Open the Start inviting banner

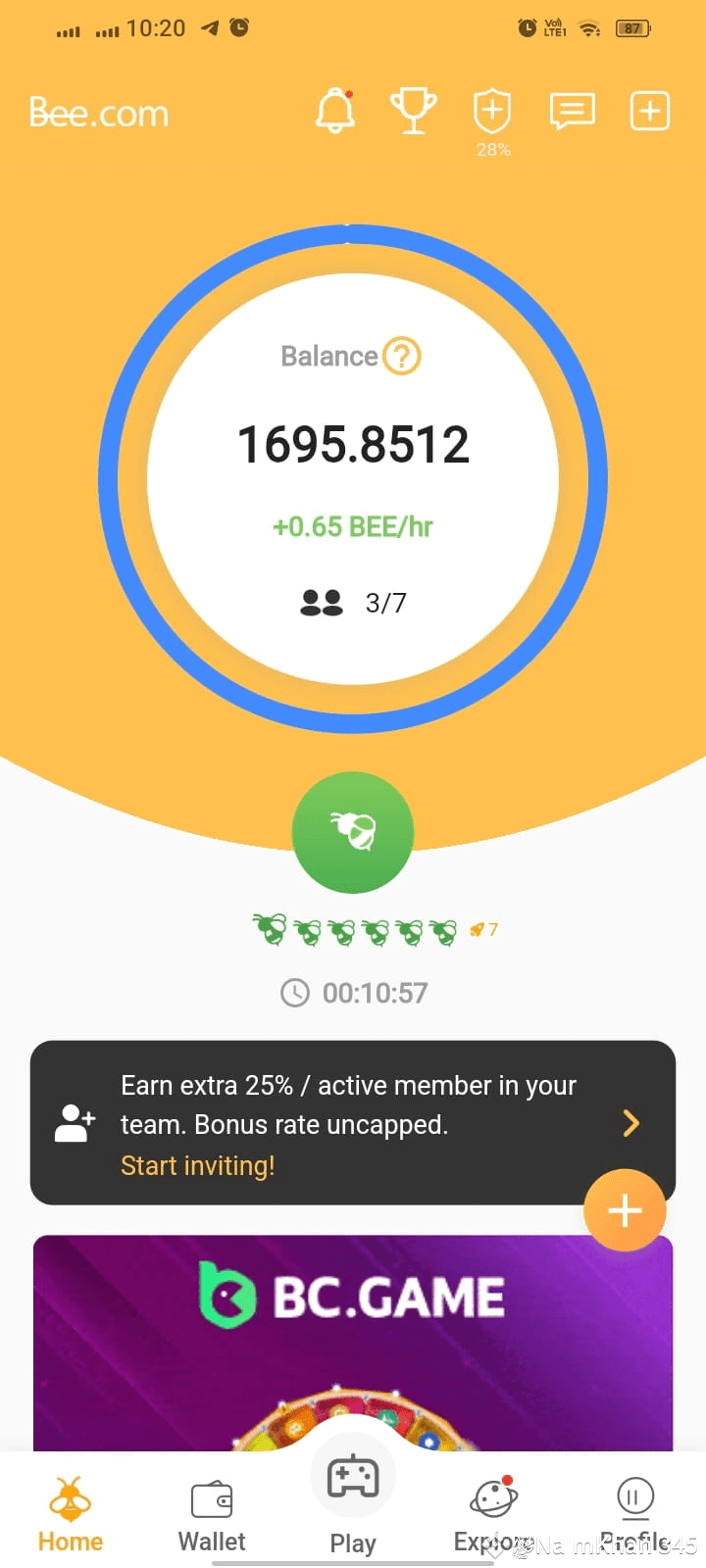pyautogui.click(x=353, y=1123)
